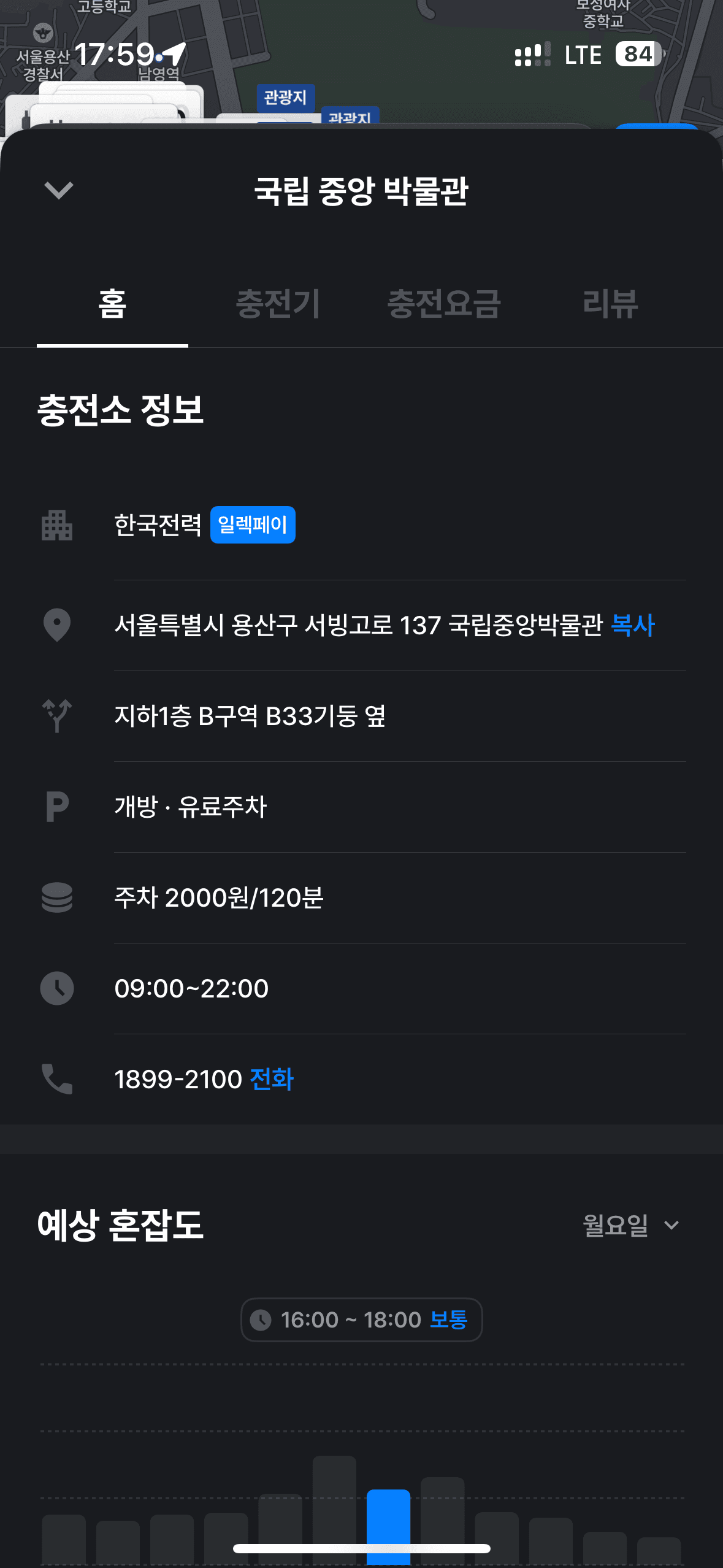Select the coins icon next to parking fee
Viewport: 723px width, 1568px height.
(57, 897)
